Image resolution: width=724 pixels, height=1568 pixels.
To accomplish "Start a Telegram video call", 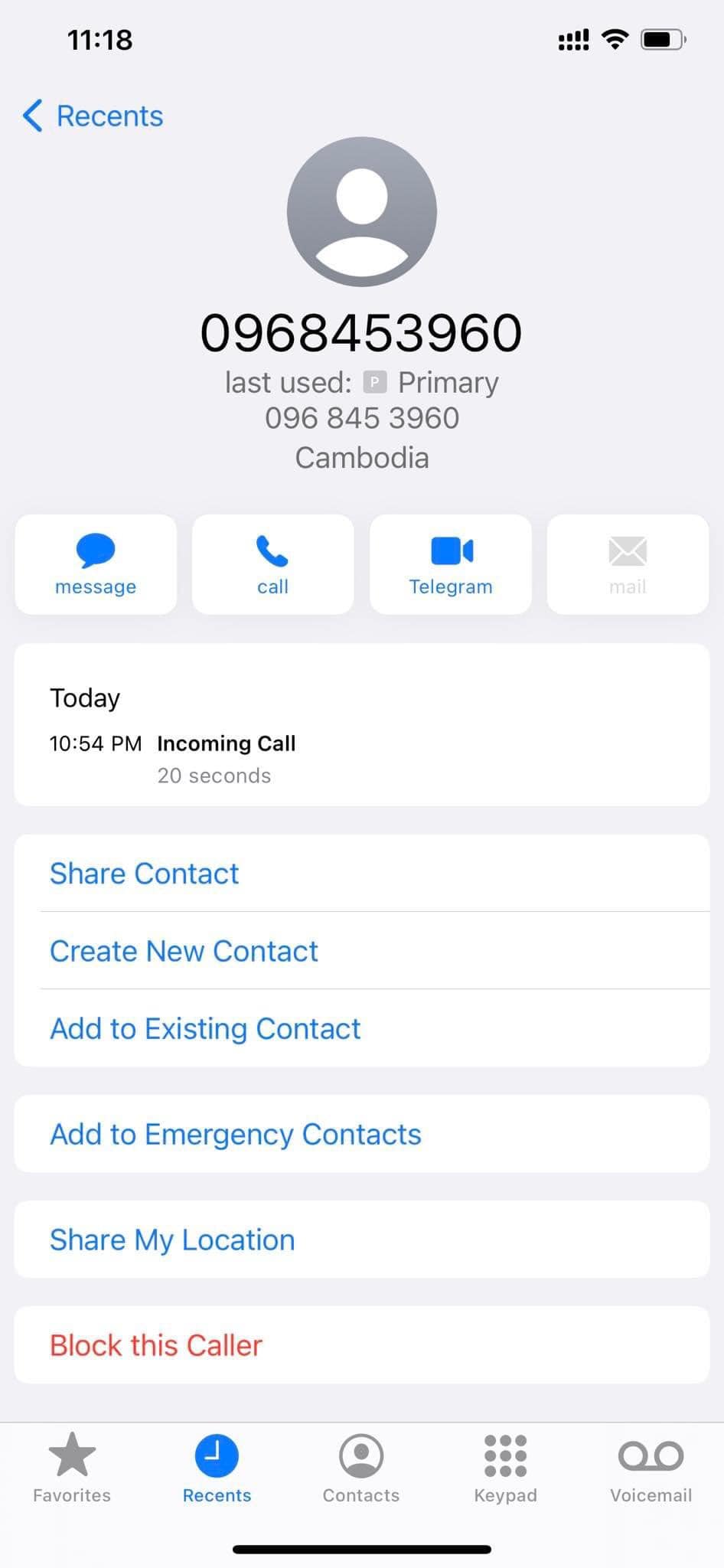I will (450, 564).
